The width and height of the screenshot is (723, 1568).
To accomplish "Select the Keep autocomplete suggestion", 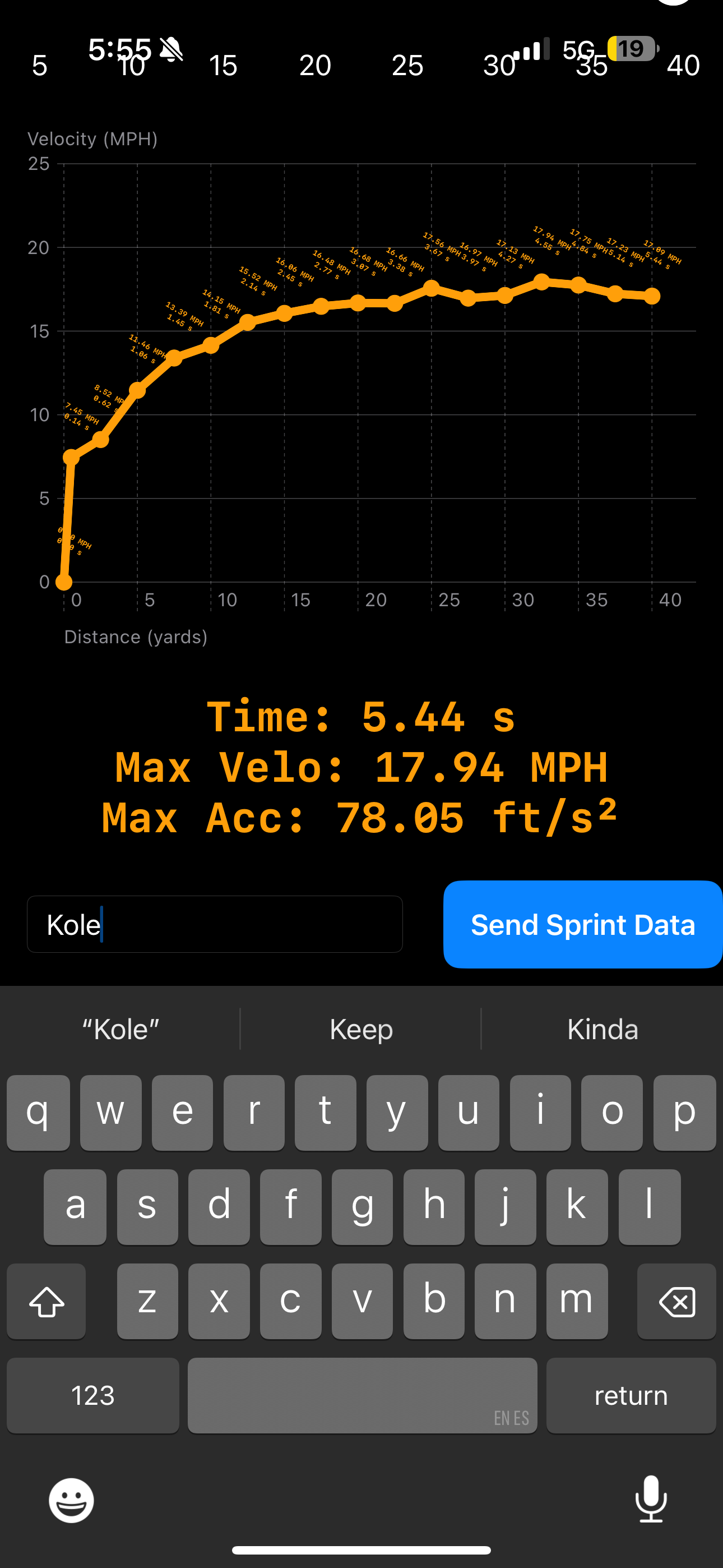I will tap(361, 1029).
